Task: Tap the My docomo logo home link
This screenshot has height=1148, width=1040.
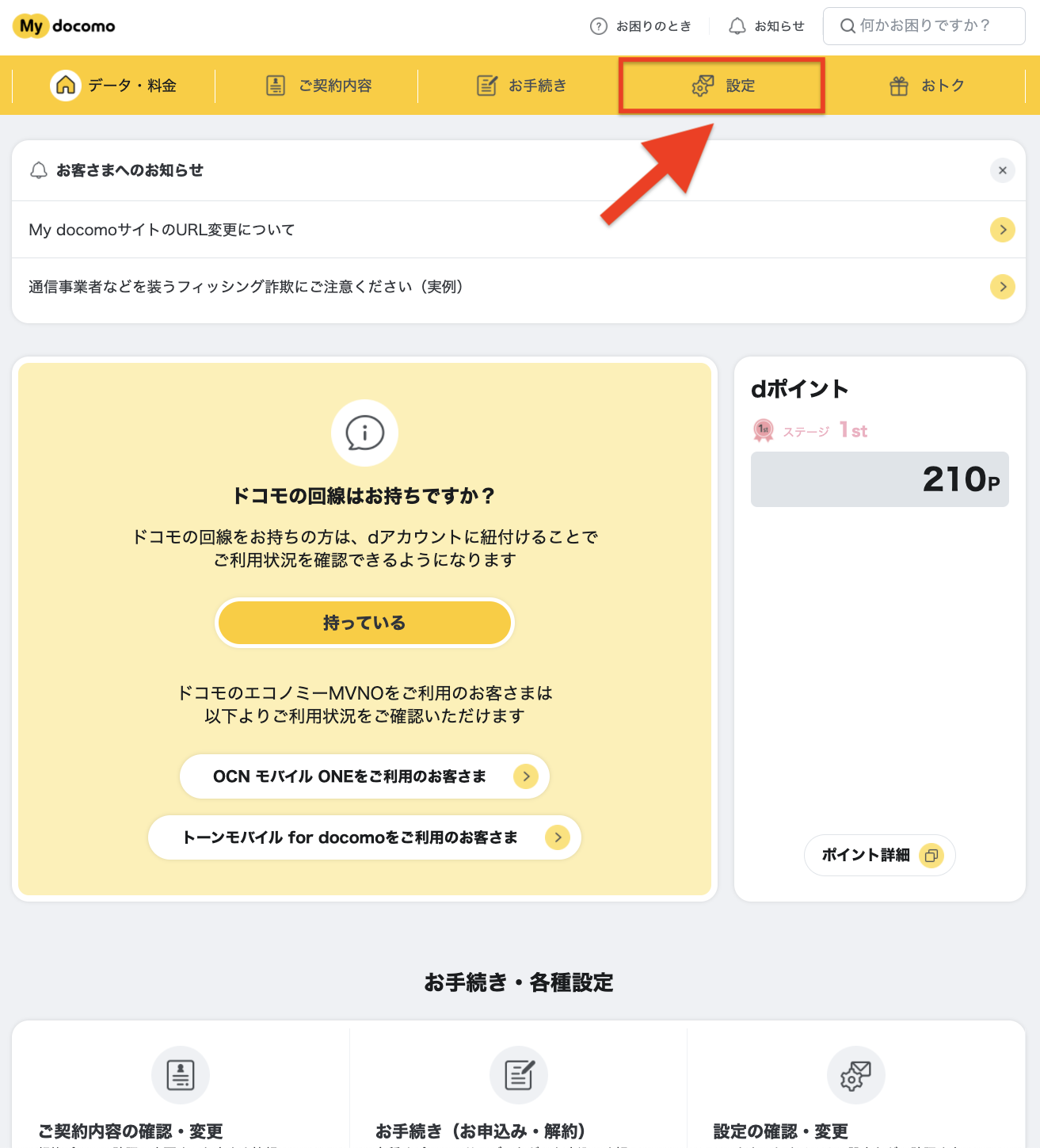Action: click(x=64, y=26)
